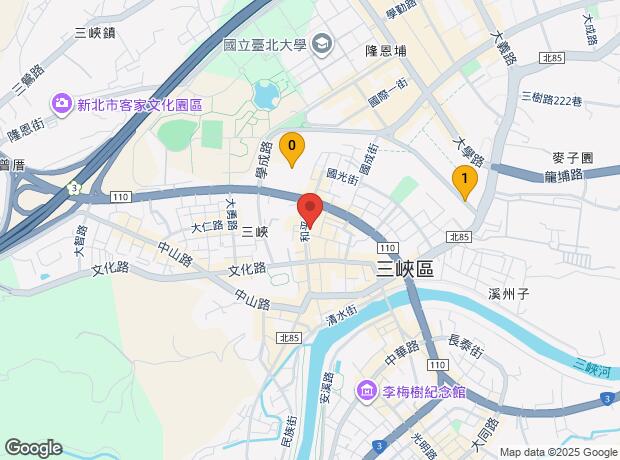Open 新北市客家文化園區 museum marker

click(62, 103)
